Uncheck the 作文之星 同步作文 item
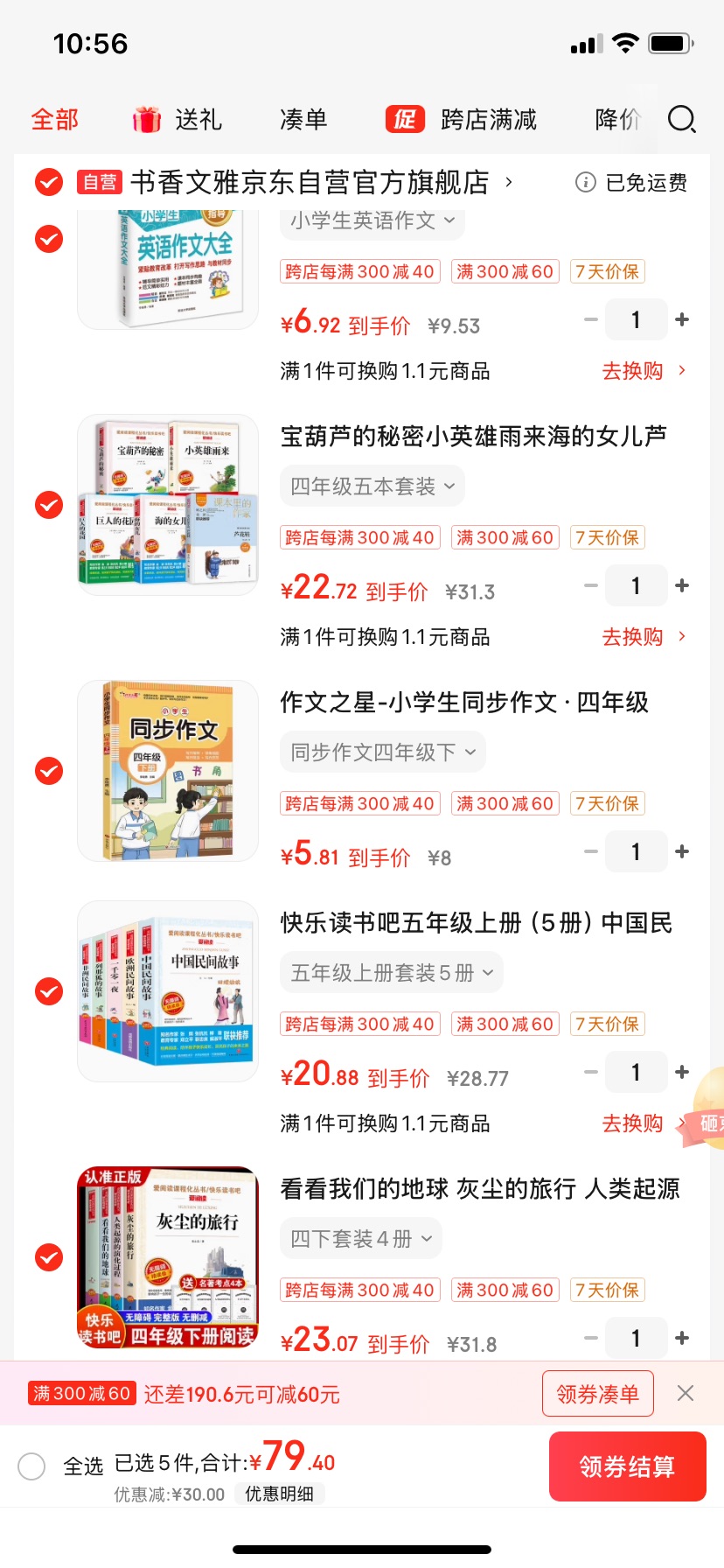 tap(49, 771)
